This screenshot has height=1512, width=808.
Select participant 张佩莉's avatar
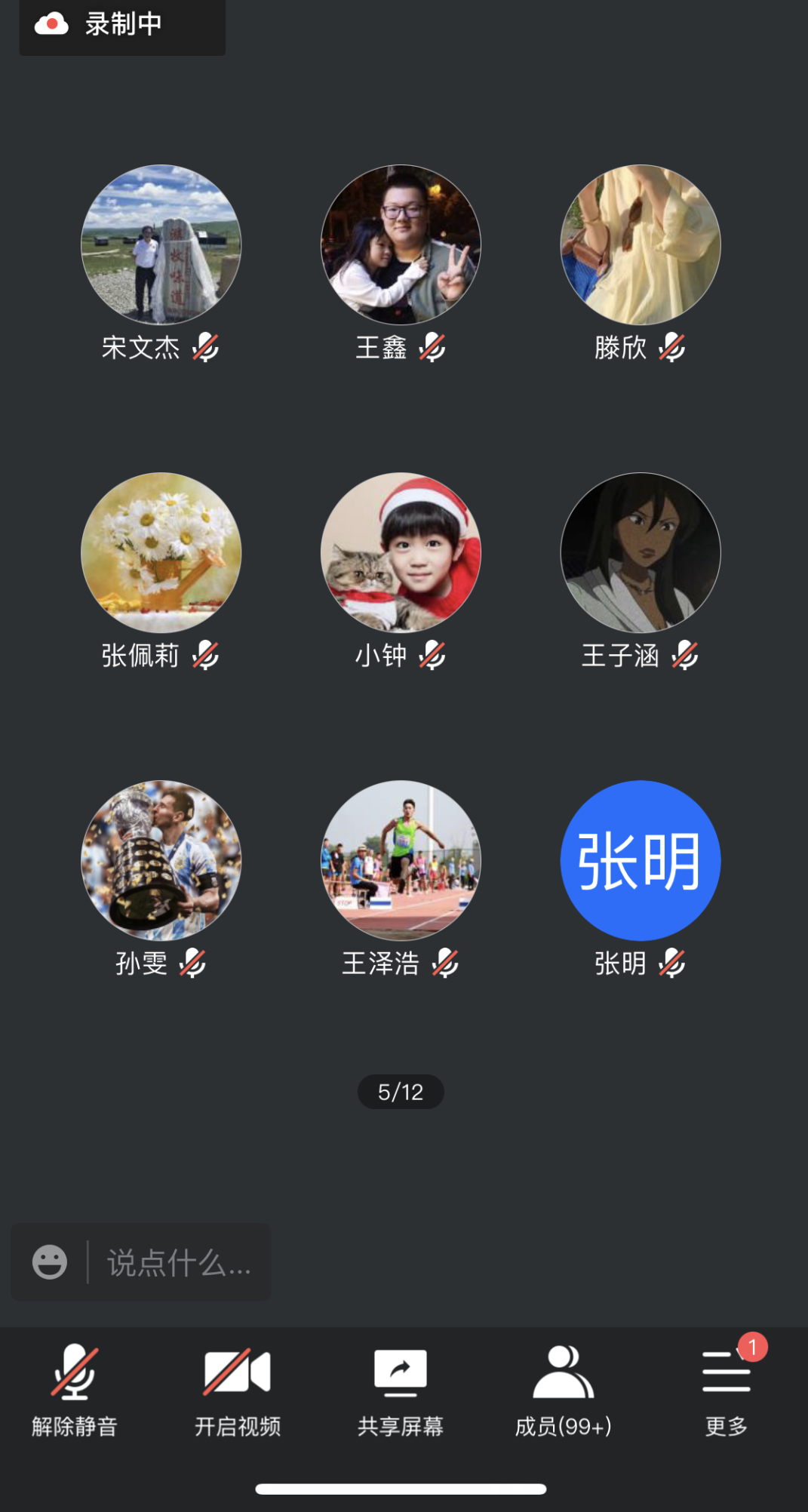tap(161, 552)
